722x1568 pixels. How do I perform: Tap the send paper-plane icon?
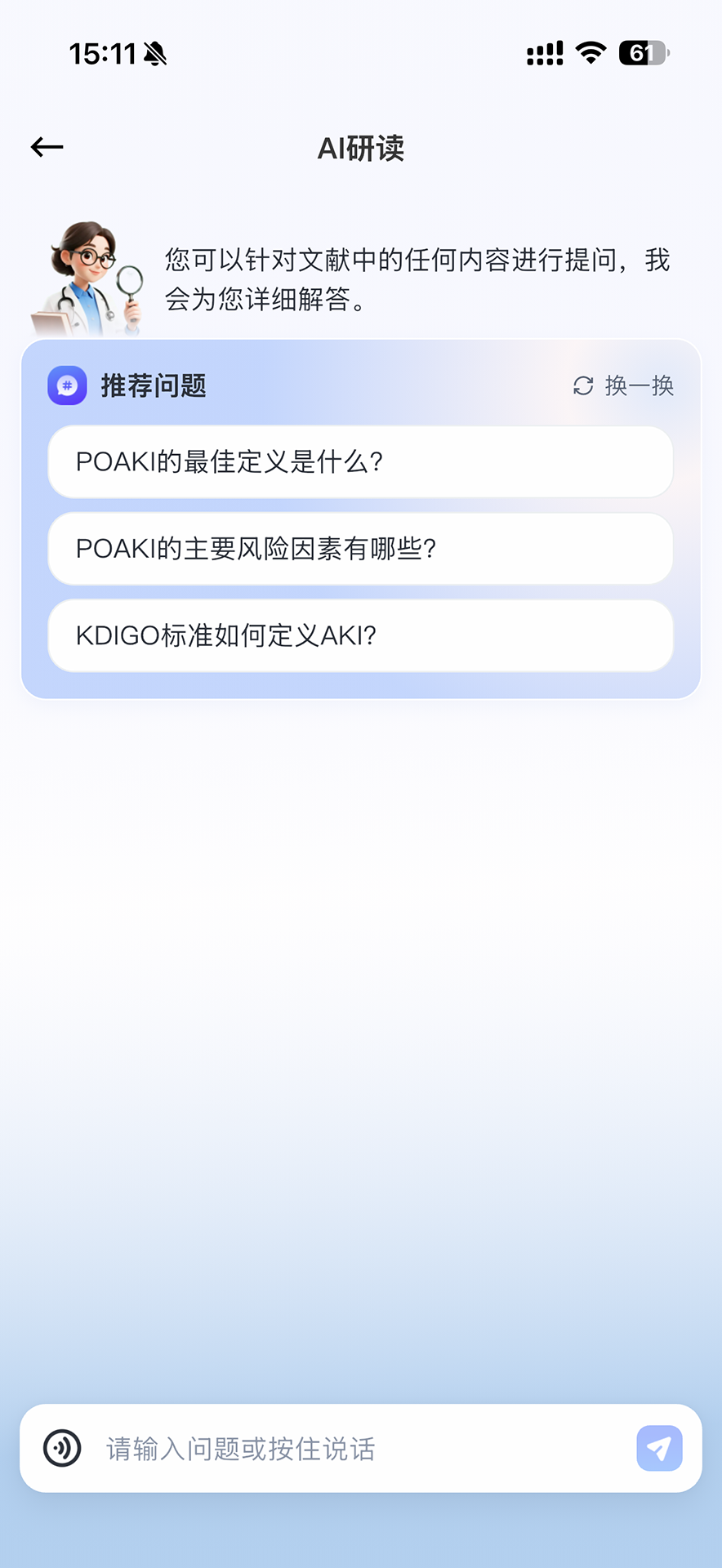pos(659,1447)
